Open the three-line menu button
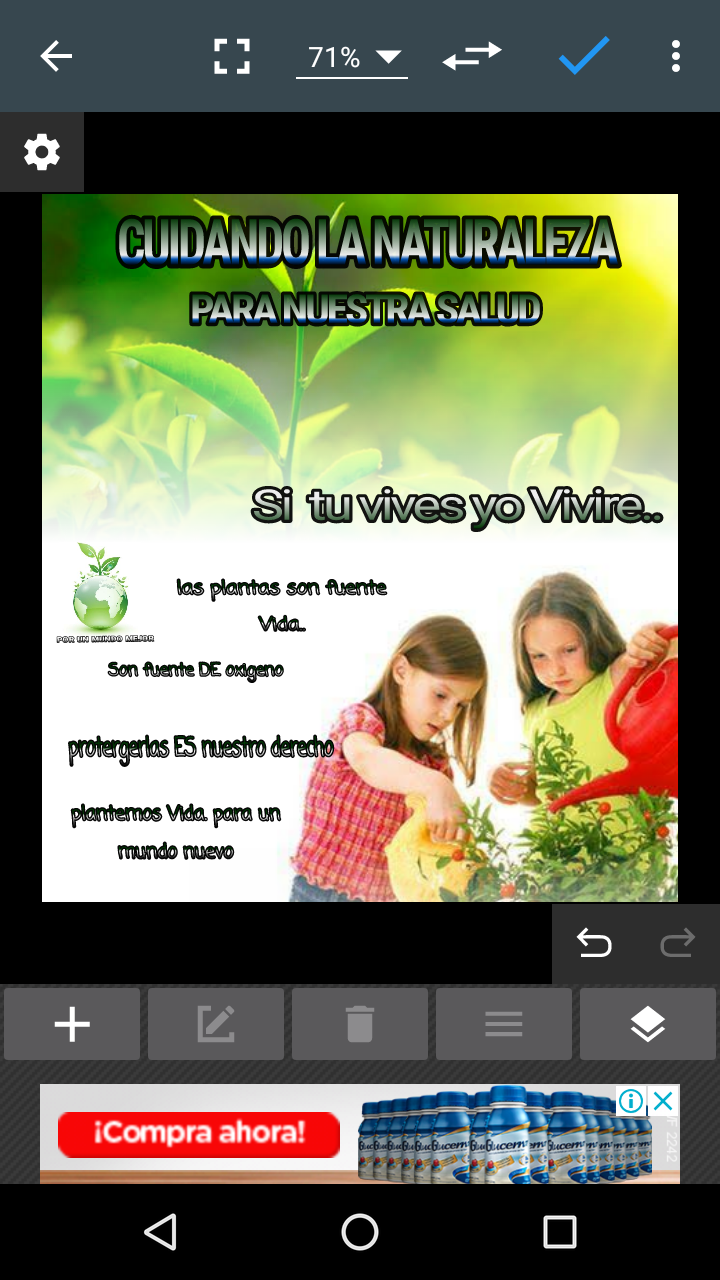Image resolution: width=720 pixels, height=1280 pixels. (504, 1024)
